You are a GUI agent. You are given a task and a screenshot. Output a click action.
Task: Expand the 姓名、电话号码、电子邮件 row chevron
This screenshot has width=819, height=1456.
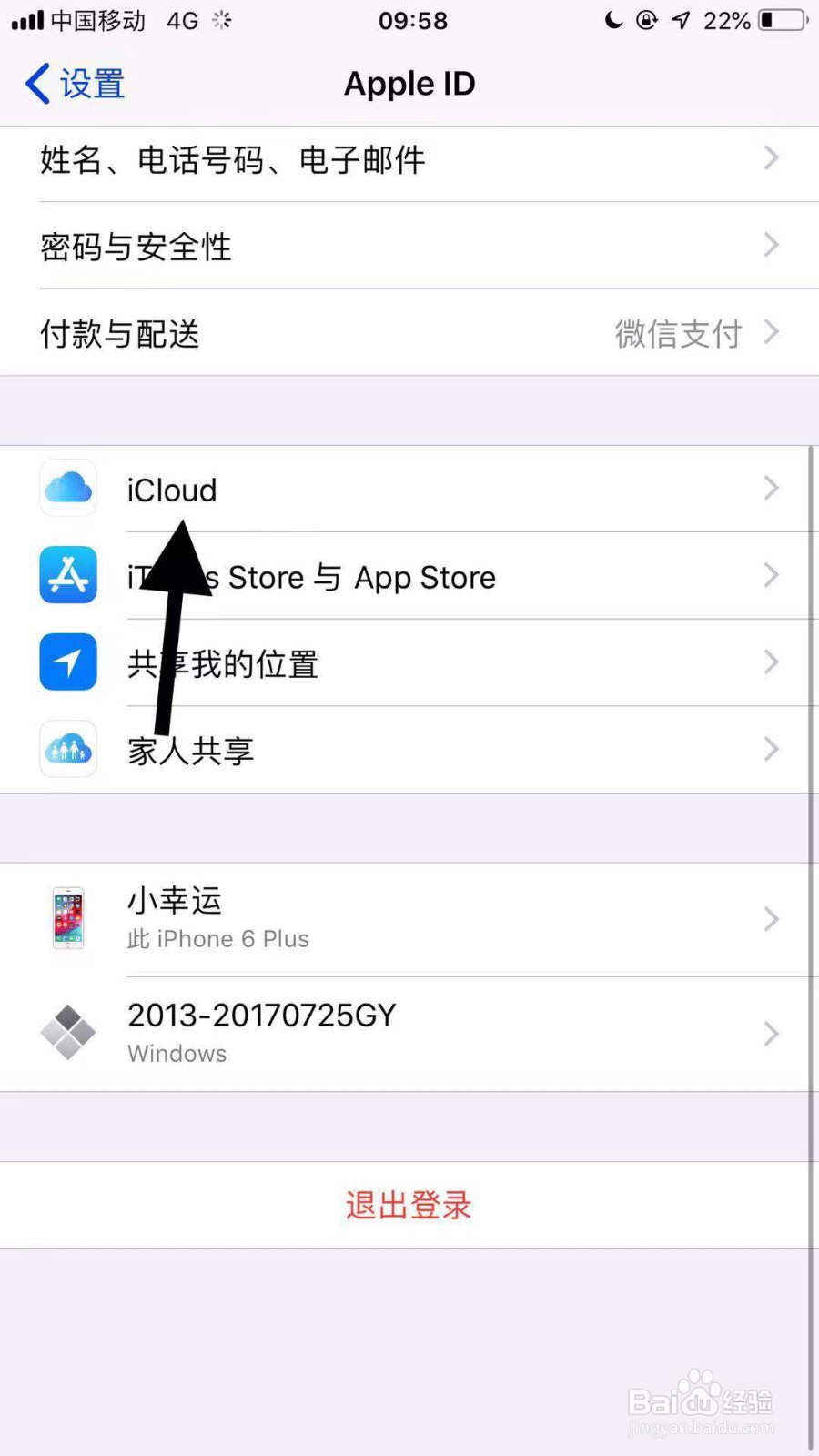tap(772, 158)
